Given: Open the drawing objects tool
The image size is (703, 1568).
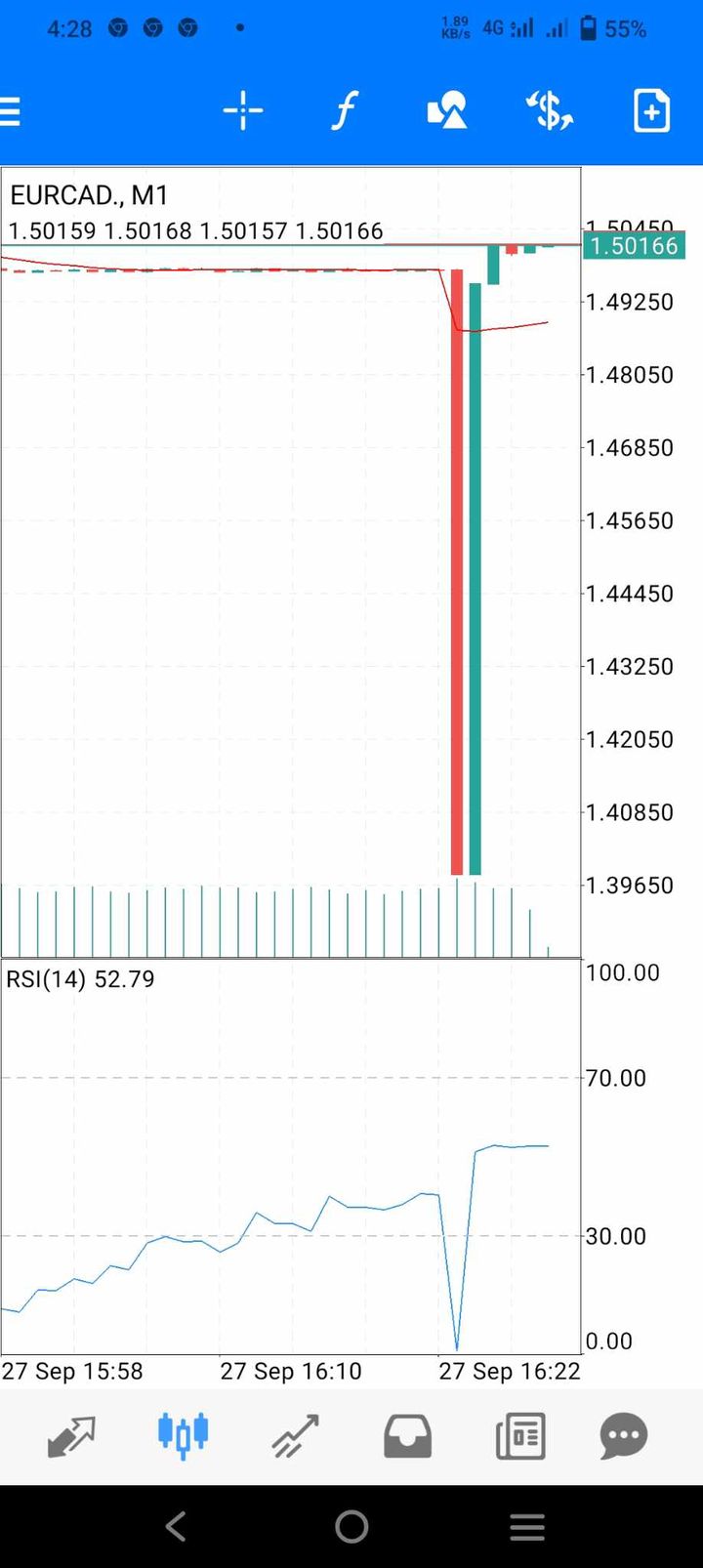Looking at the screenshot, I should (447, 111).
